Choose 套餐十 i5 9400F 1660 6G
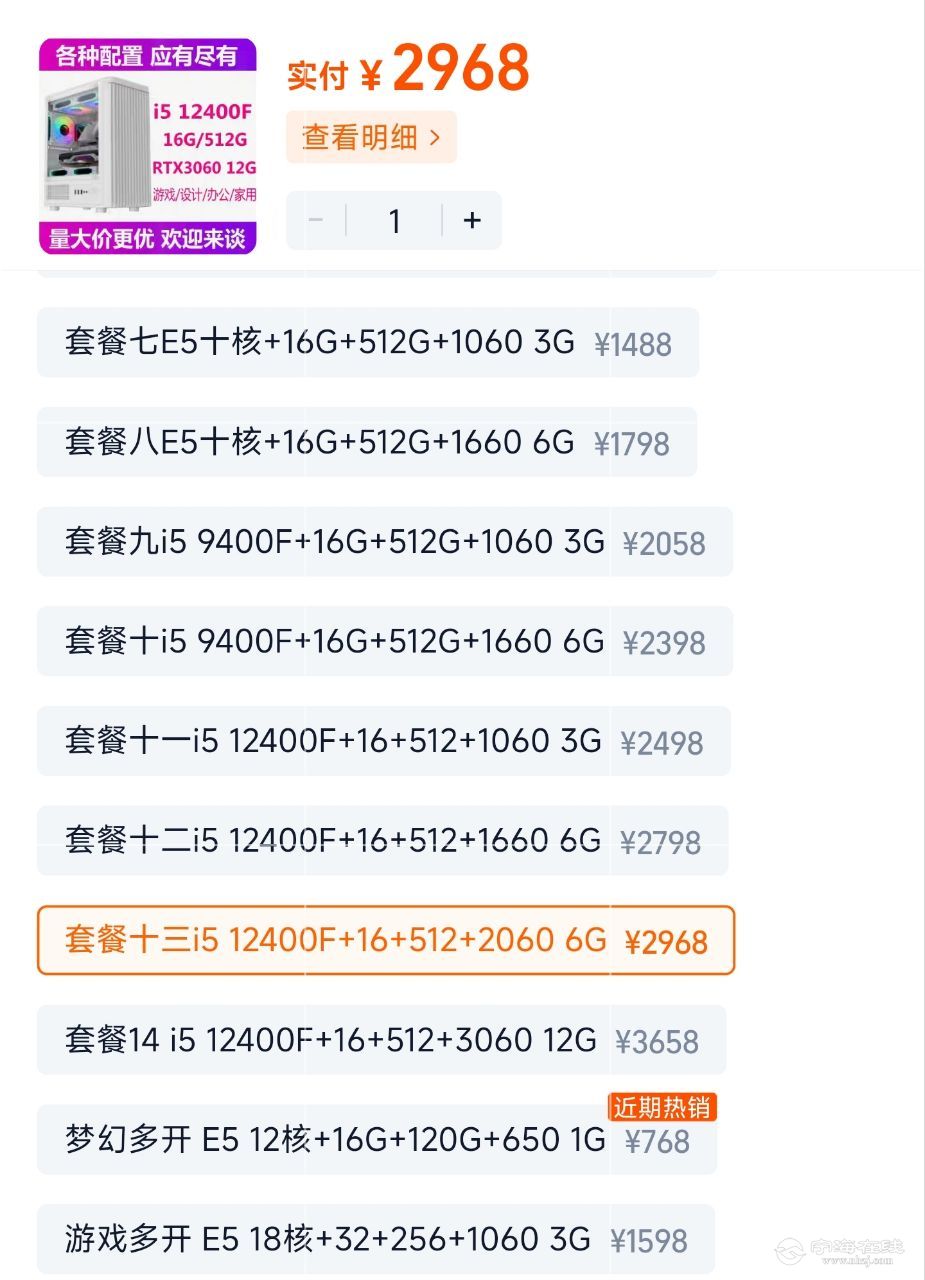 pyautogui.click(x=384, y=641)
